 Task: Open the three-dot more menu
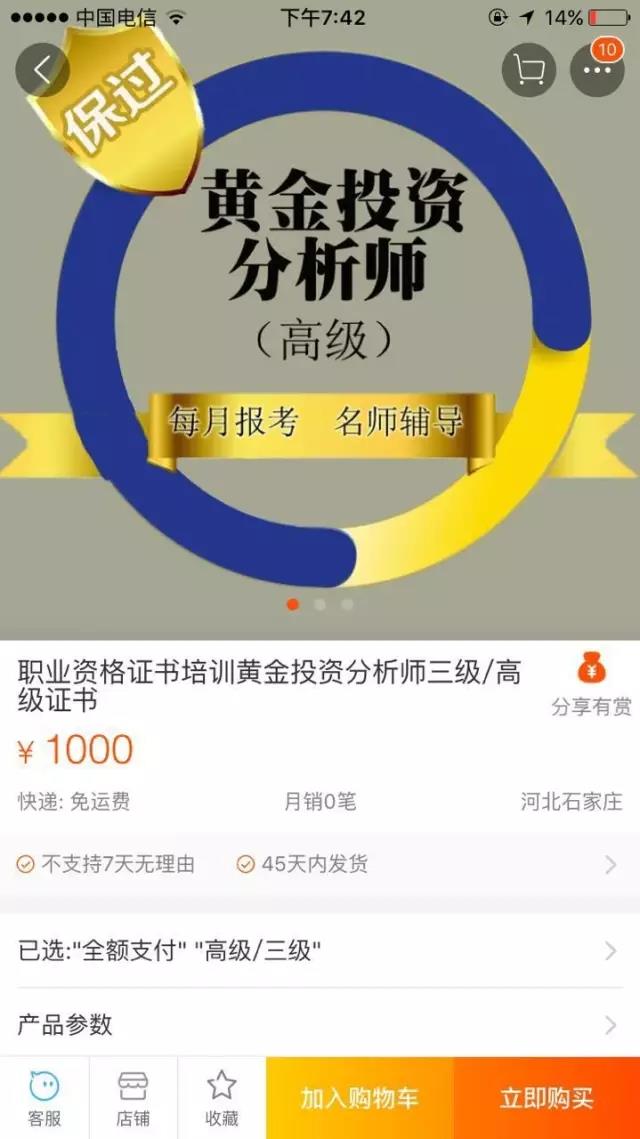pyautogui.click(x=596, y=70)
